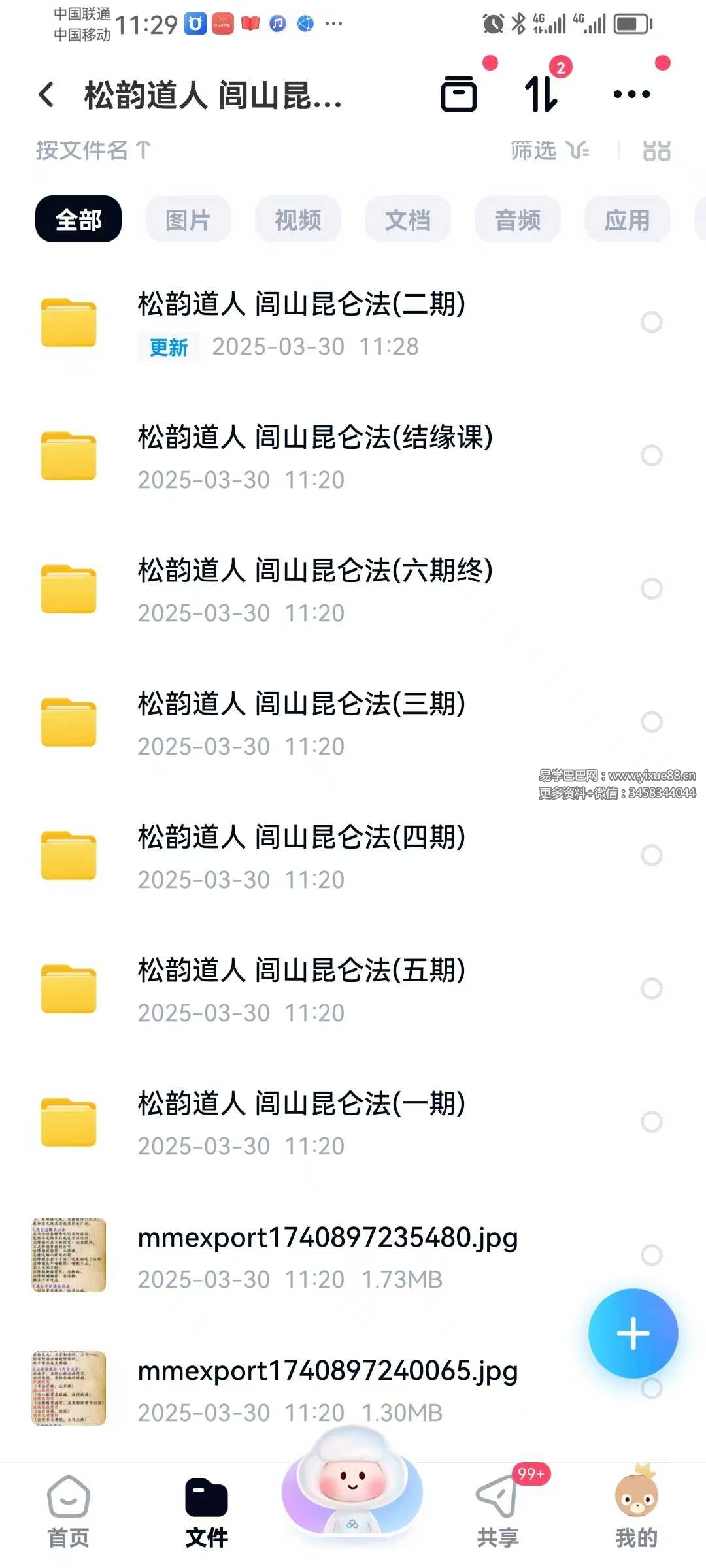Switch to grid view layout
Image resolution: width=706 pixels, height=1568 pixels.
pyautogui.click(x=656, y=152)
